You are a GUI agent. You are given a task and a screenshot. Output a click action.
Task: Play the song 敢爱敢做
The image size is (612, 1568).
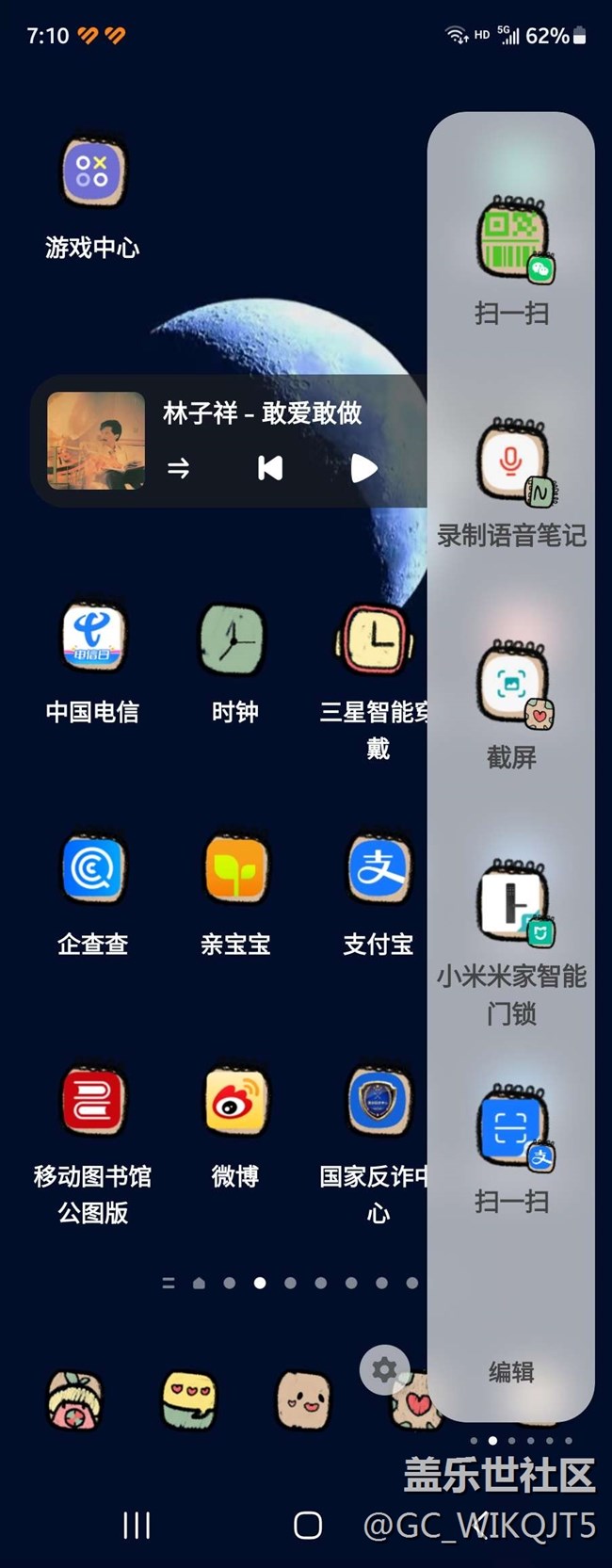363,468
